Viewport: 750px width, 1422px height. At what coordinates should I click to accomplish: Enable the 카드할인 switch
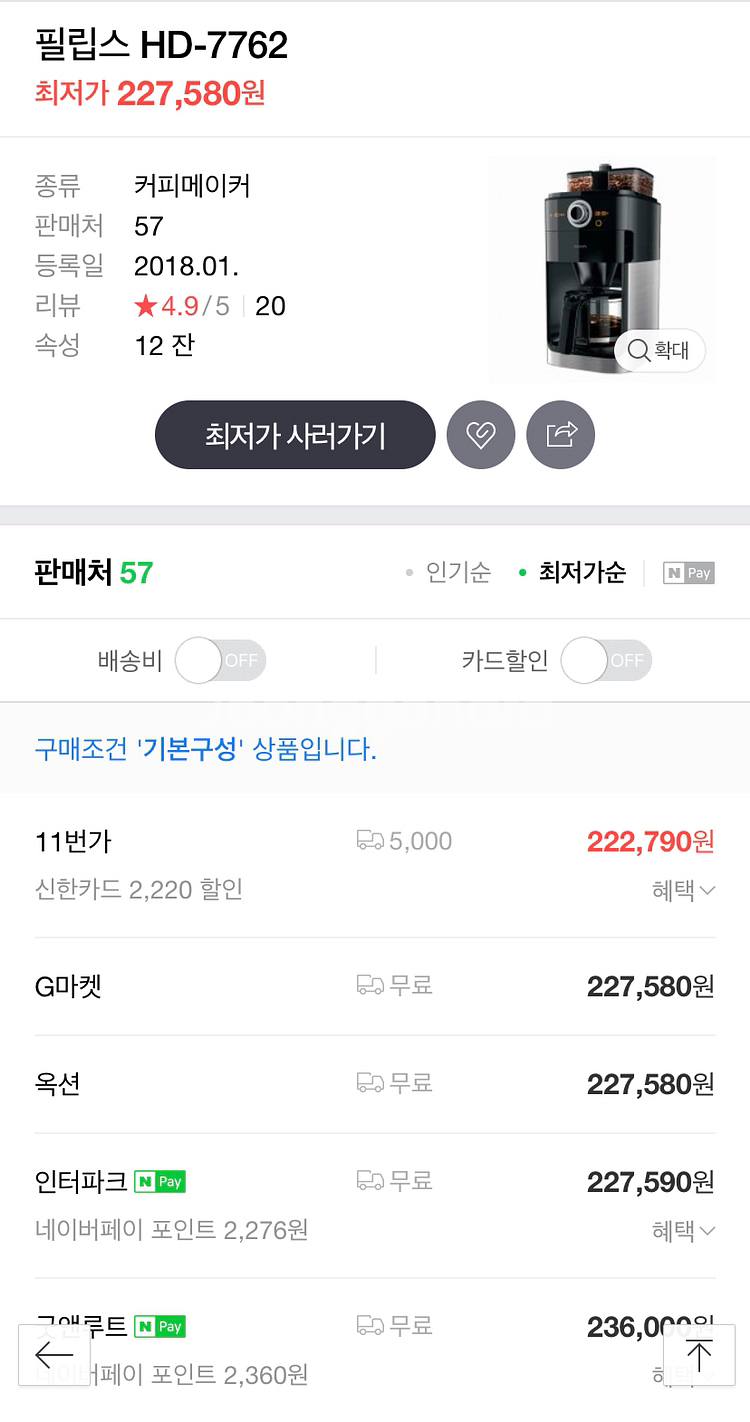pos(606,661)
